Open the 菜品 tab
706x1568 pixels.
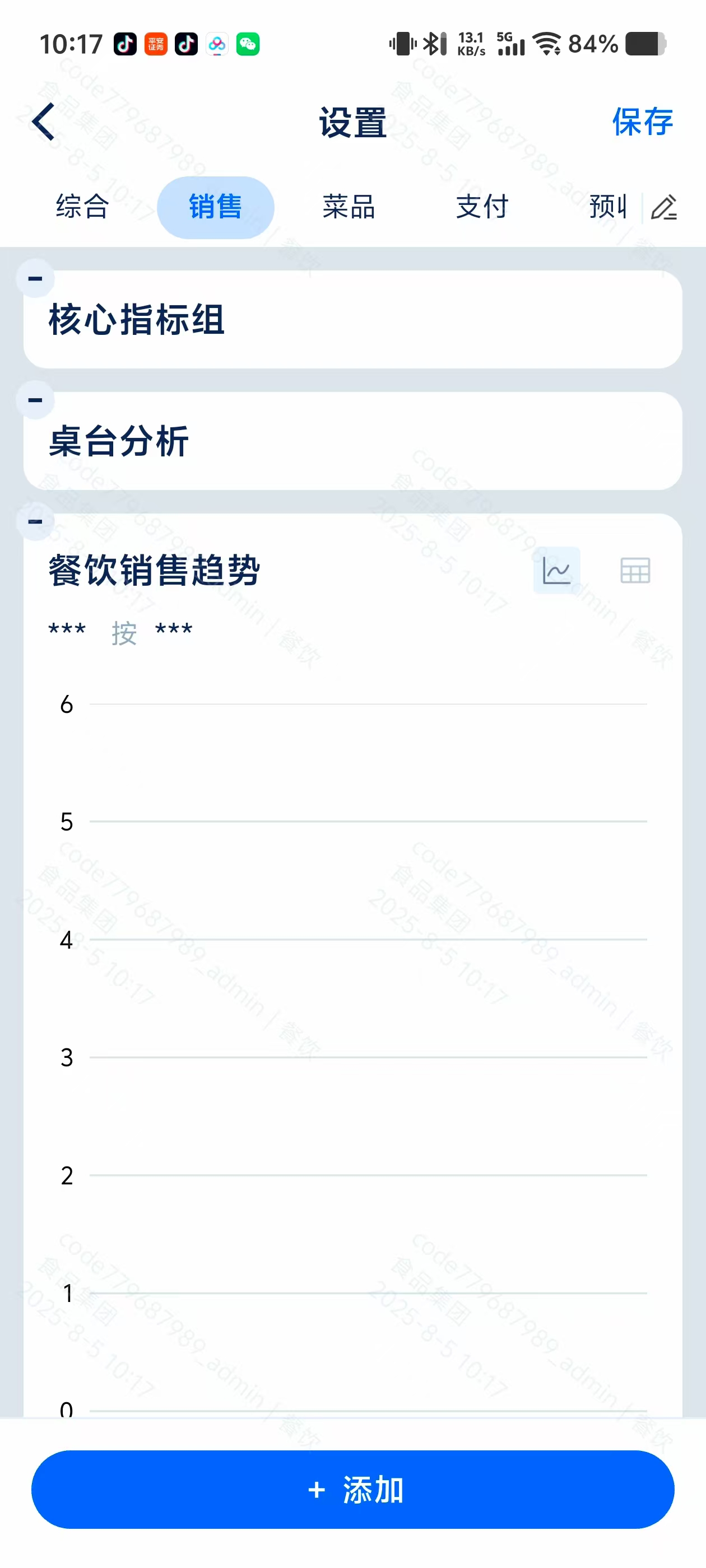pyautogui.click(x=349, y=207)
